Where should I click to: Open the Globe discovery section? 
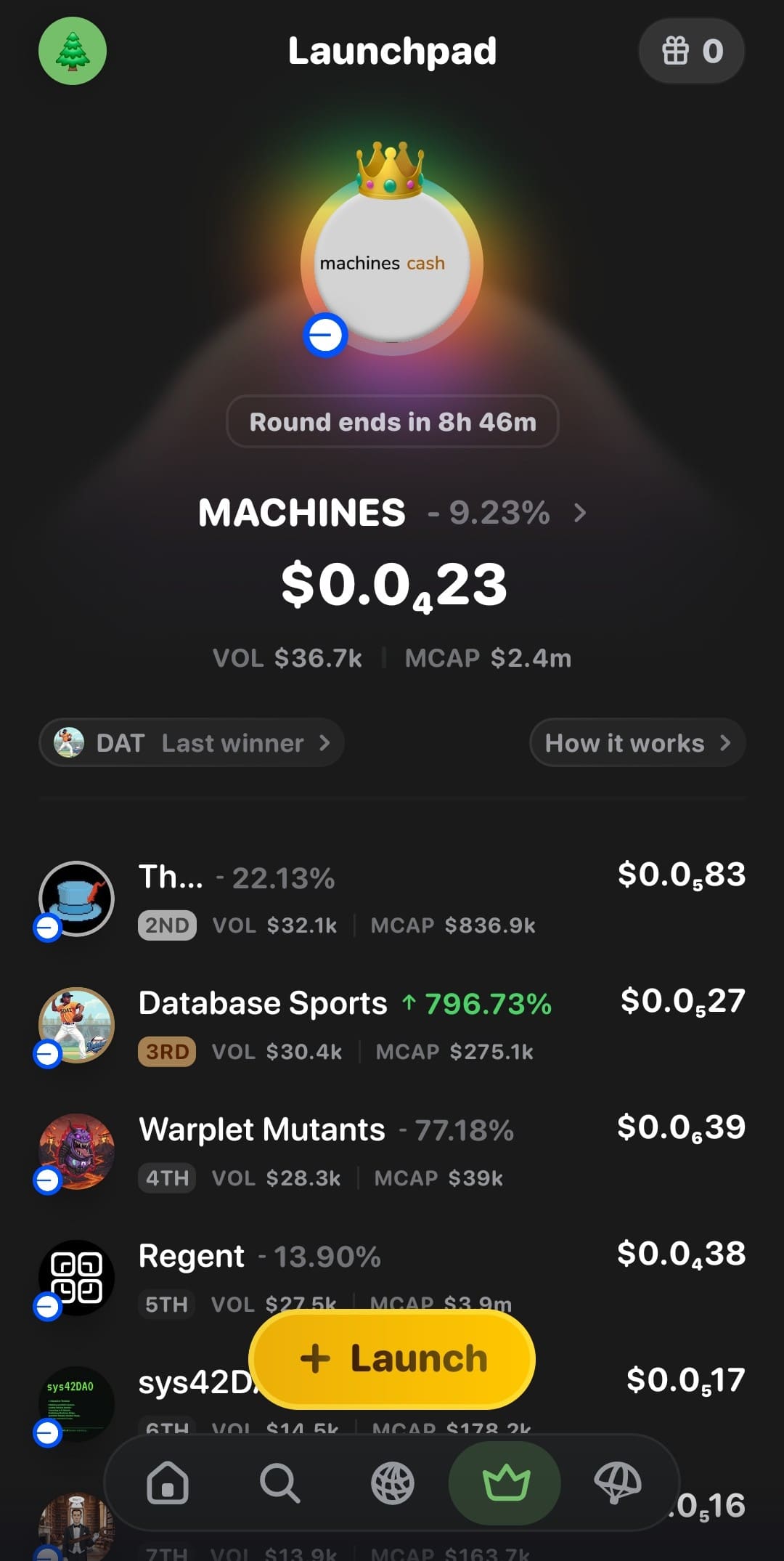tap(392, 1485)
